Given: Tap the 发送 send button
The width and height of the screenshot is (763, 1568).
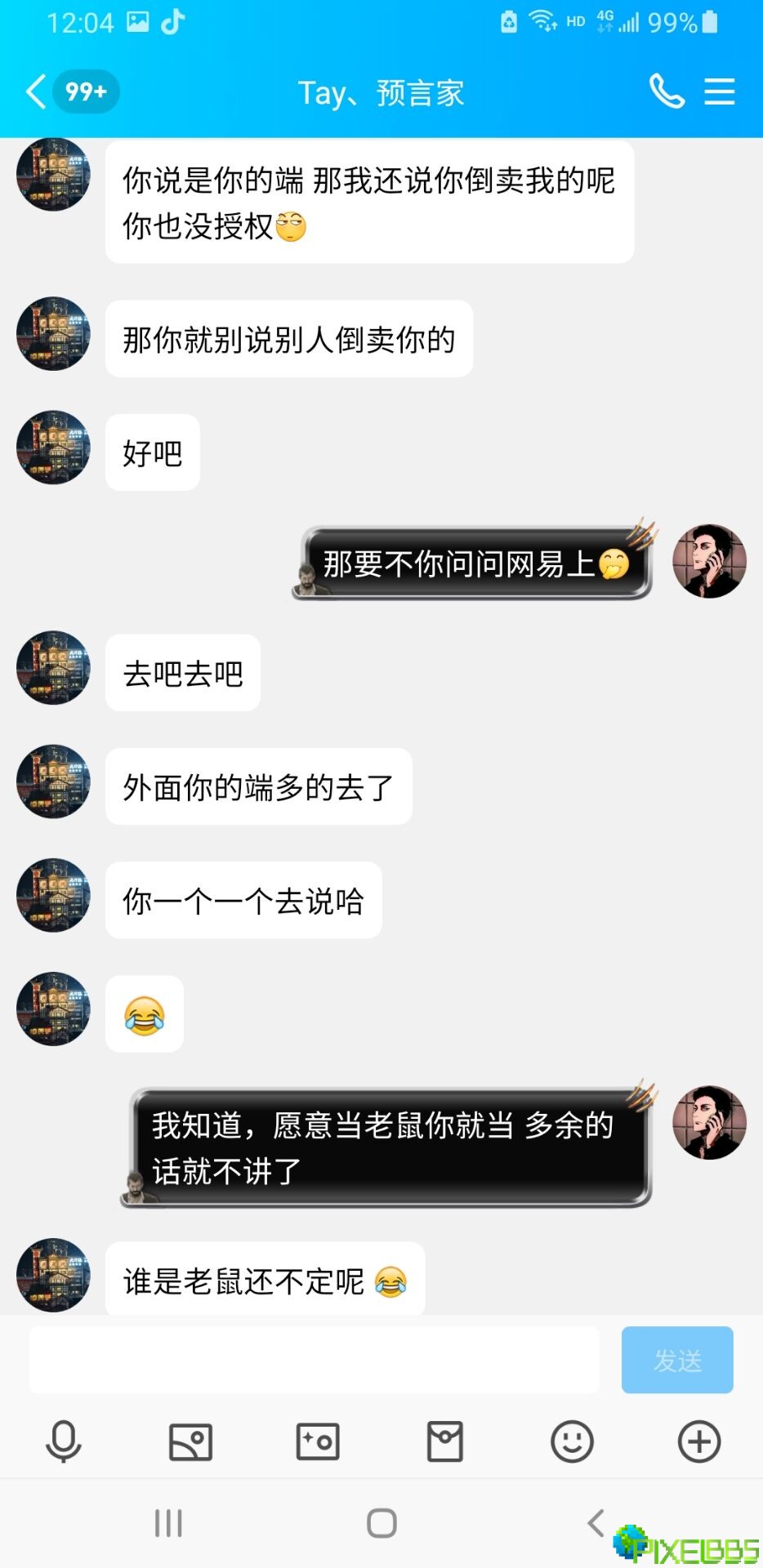Looking at the screenshot, I should click(x=676, y=1360).
